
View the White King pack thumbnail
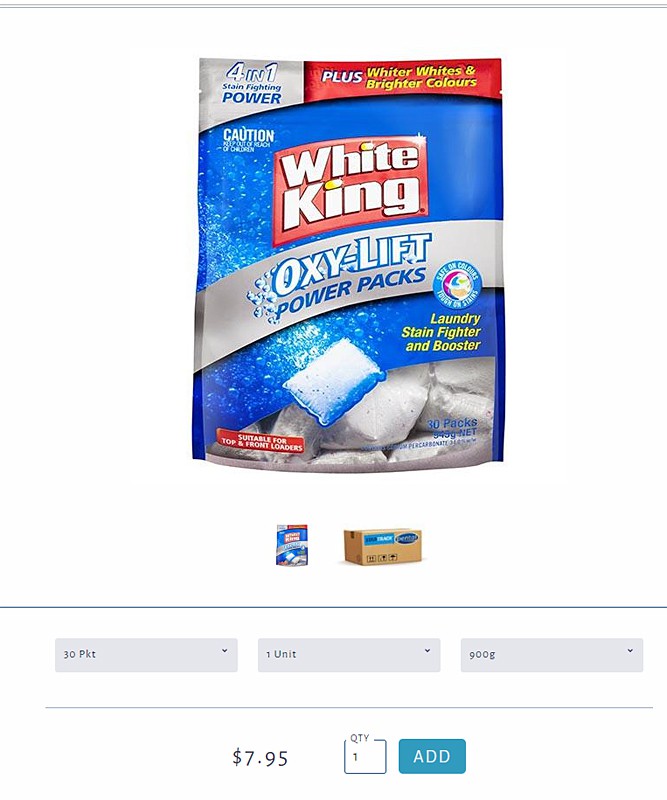click(292, 545)
